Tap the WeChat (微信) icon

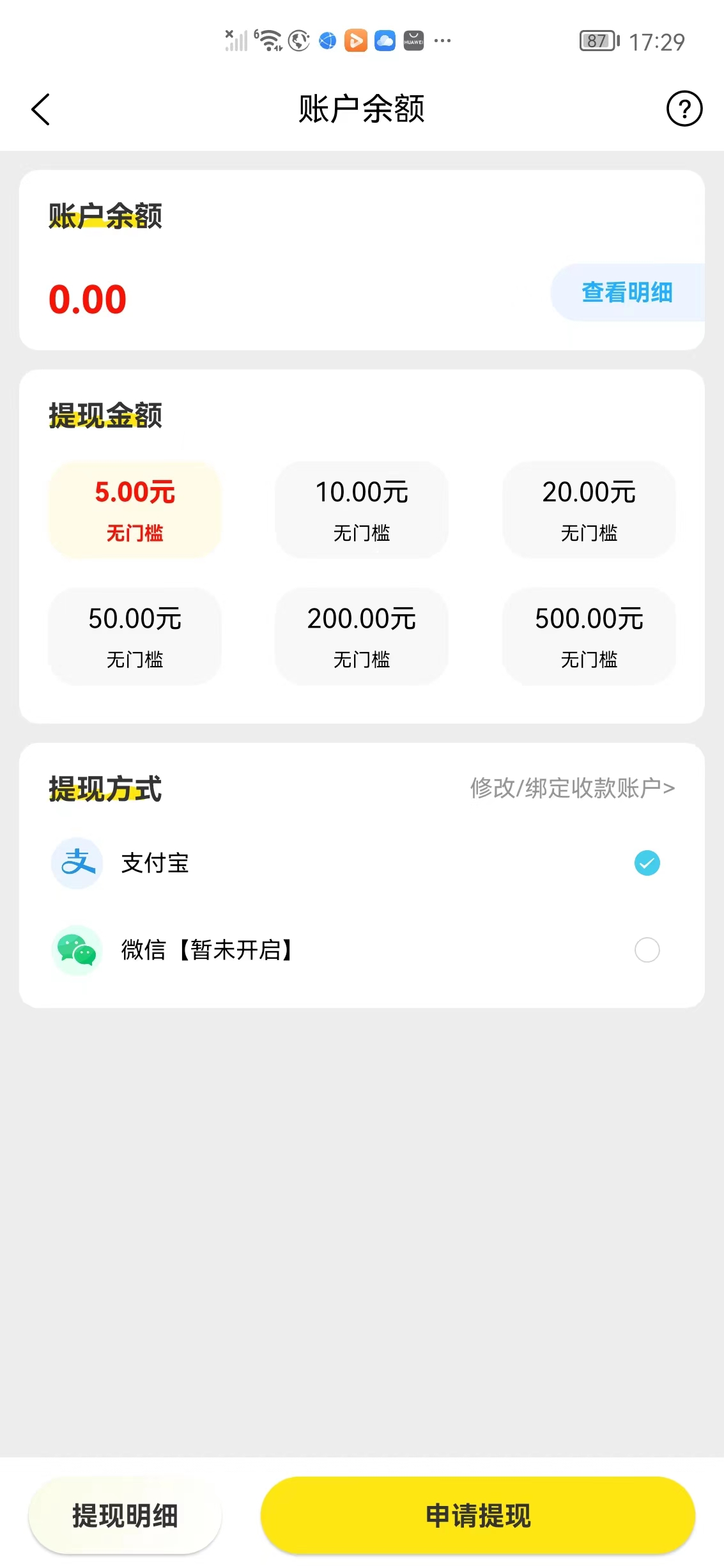pos(77,951)
